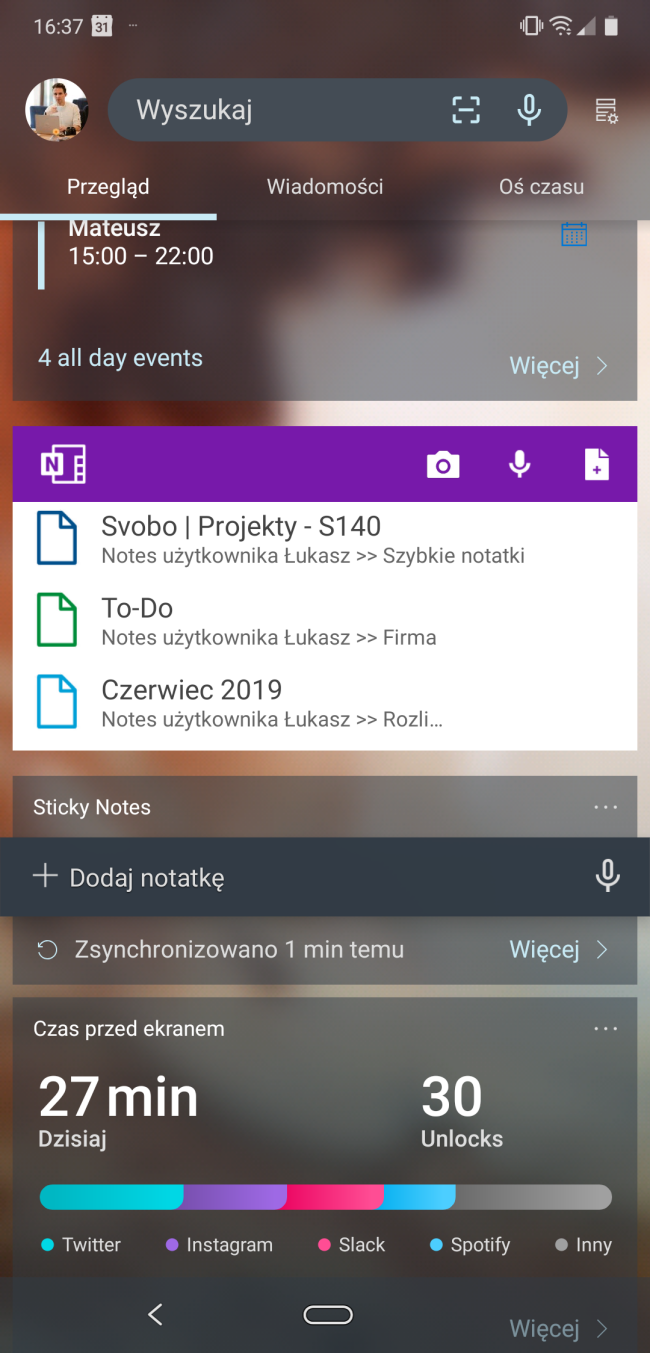
Task: Switch to the Wiadomości tab
Action: tap(325, 187)
